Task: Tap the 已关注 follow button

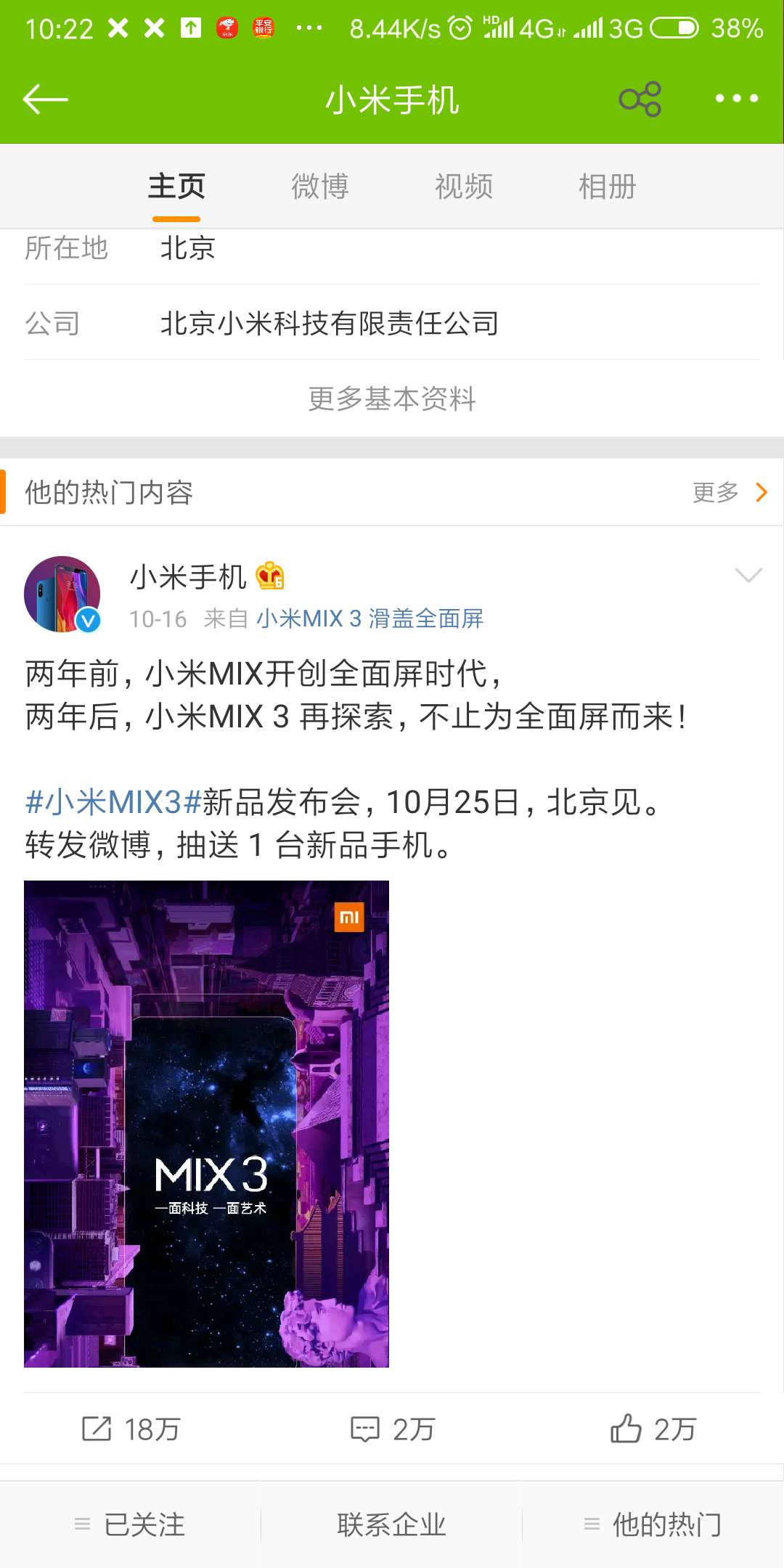Action: (131, 1524)
